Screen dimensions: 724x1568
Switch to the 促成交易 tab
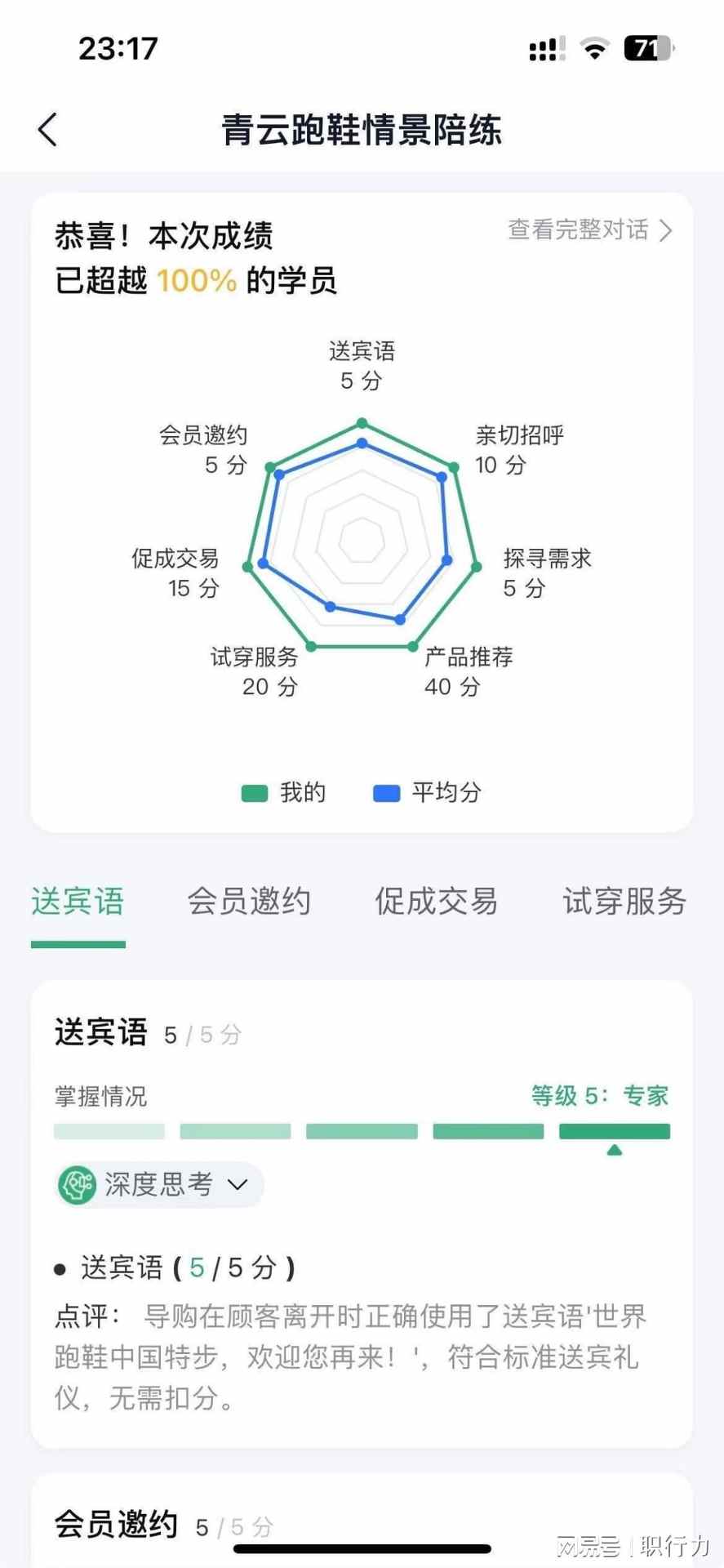437,902
